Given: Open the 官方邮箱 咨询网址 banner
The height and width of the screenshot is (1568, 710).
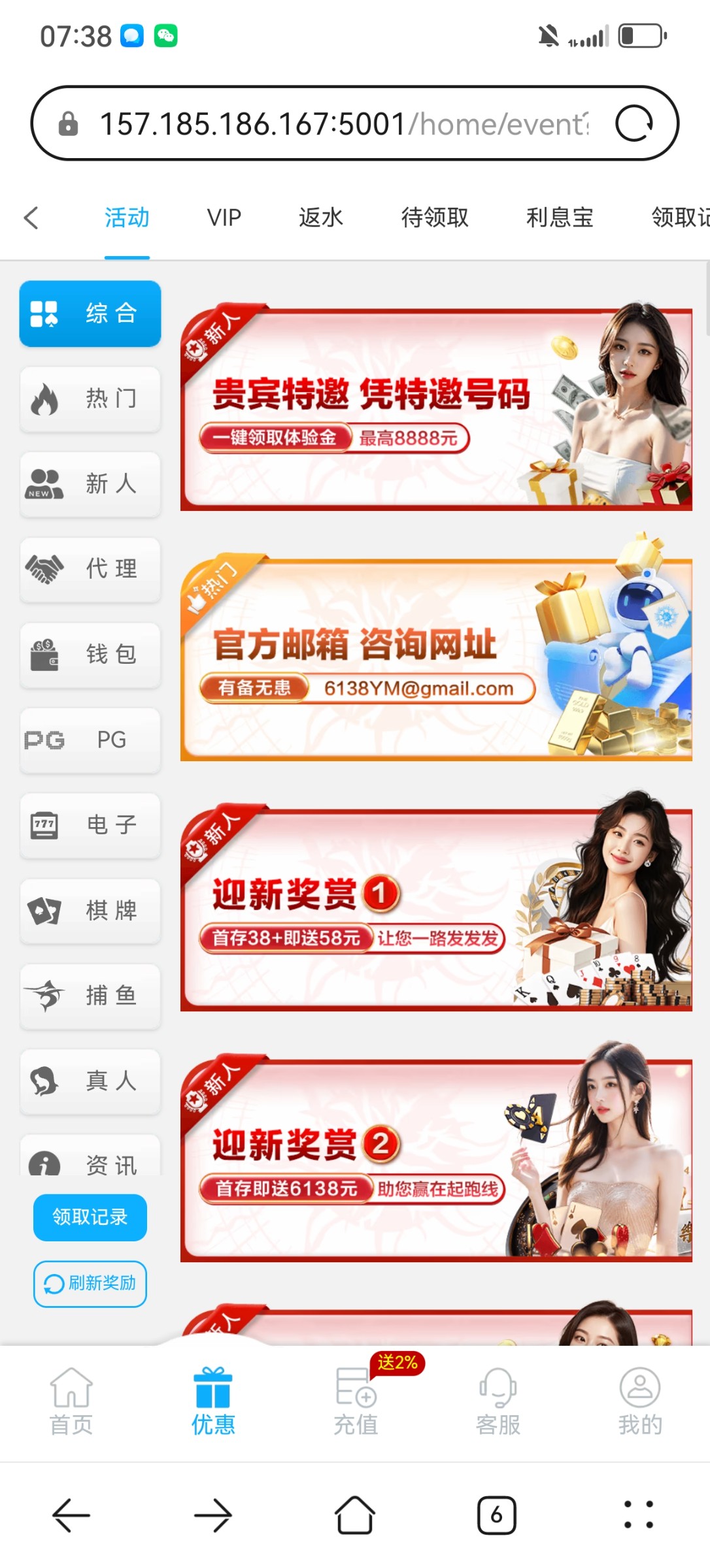Looking at the screenshot, I should 436,659.
